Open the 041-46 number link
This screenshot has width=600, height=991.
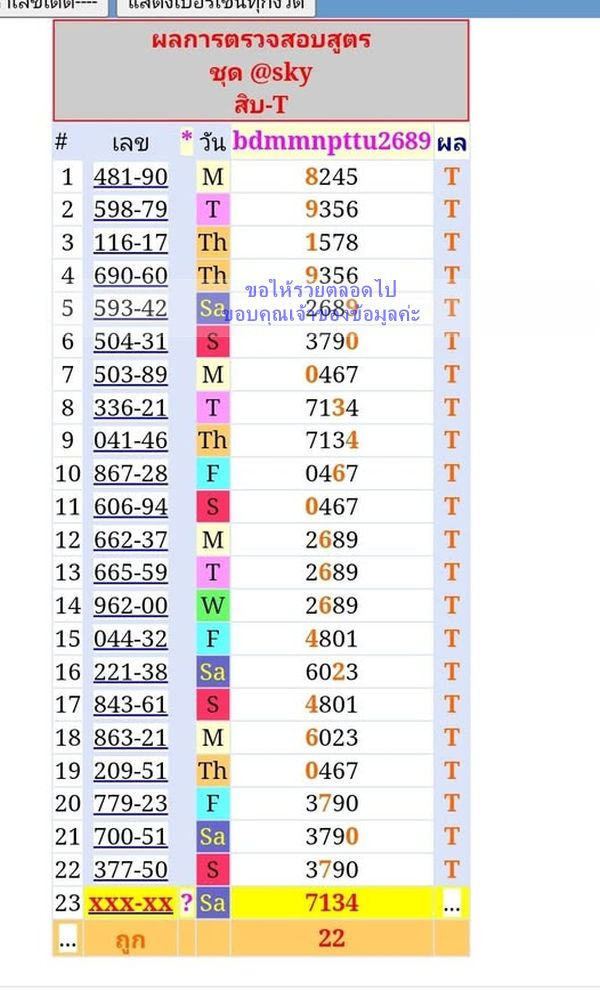[x=131, y=441]
